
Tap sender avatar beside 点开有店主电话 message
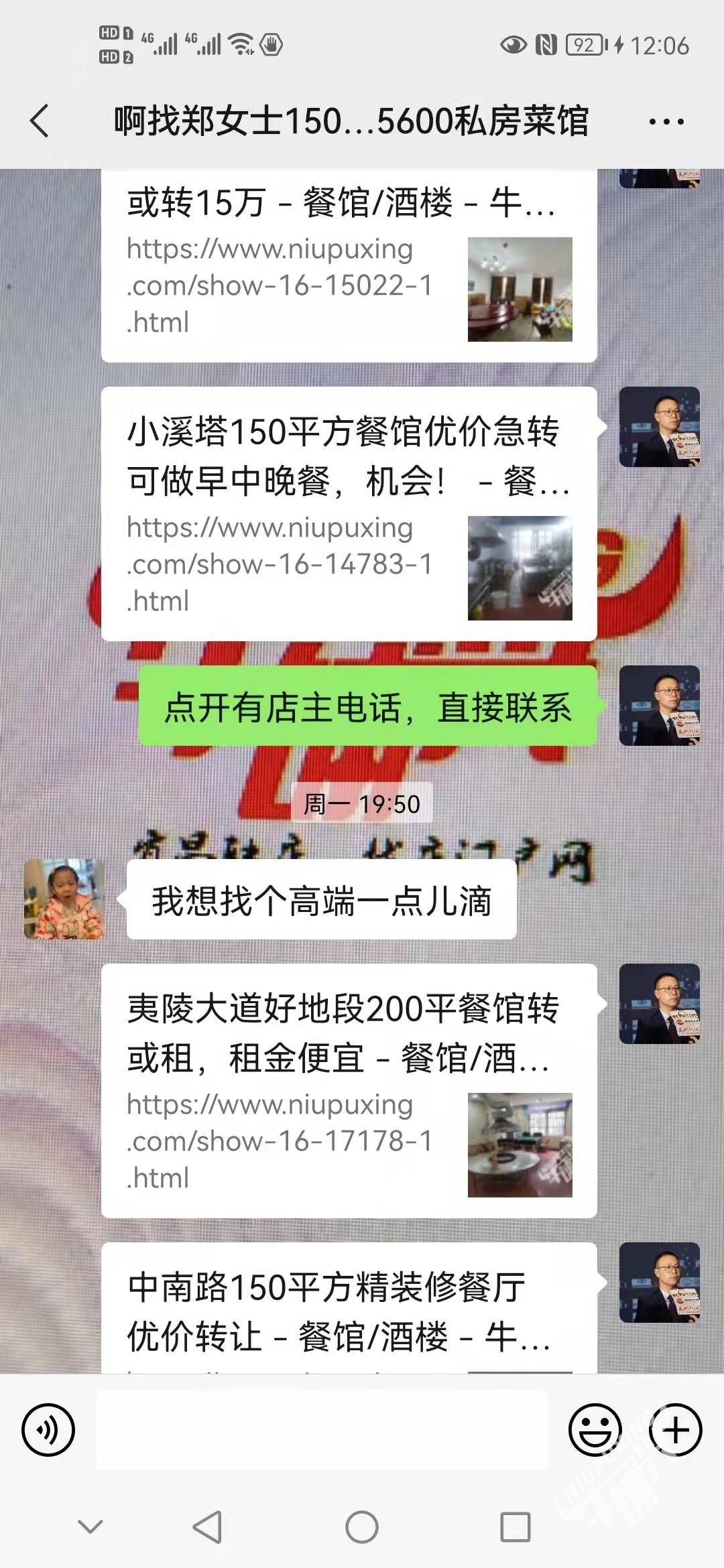pyautogui.click(x=659, y=706)
